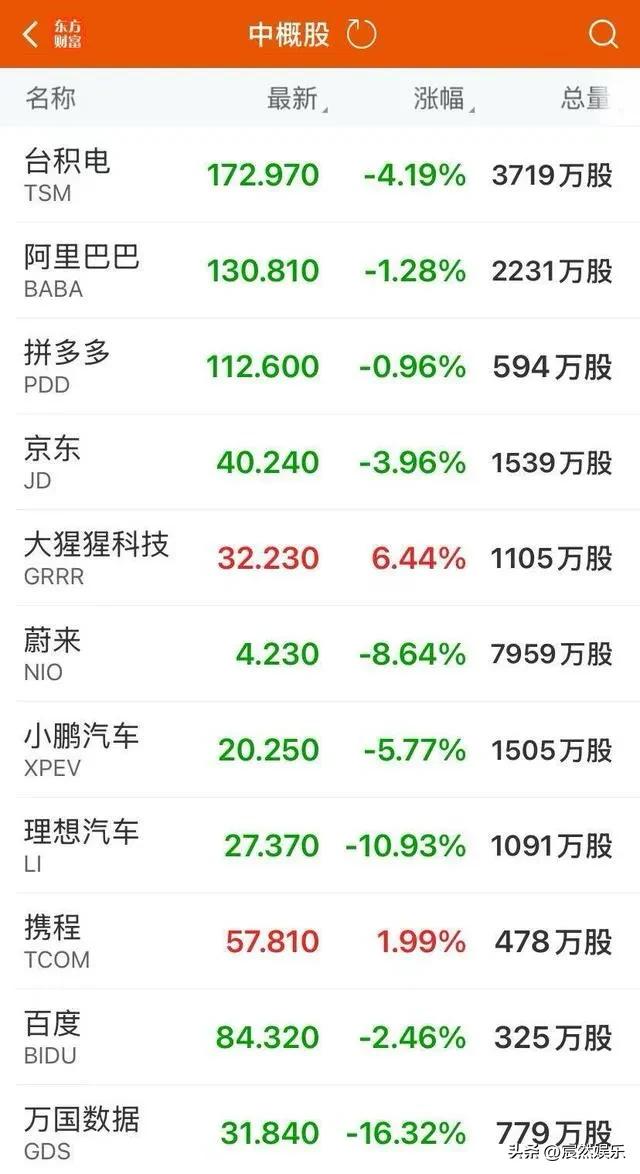The height and width of the screenshot is (1174, 640).
Task: Select the 京东 JD row
Action: click(x=320, y=462)
